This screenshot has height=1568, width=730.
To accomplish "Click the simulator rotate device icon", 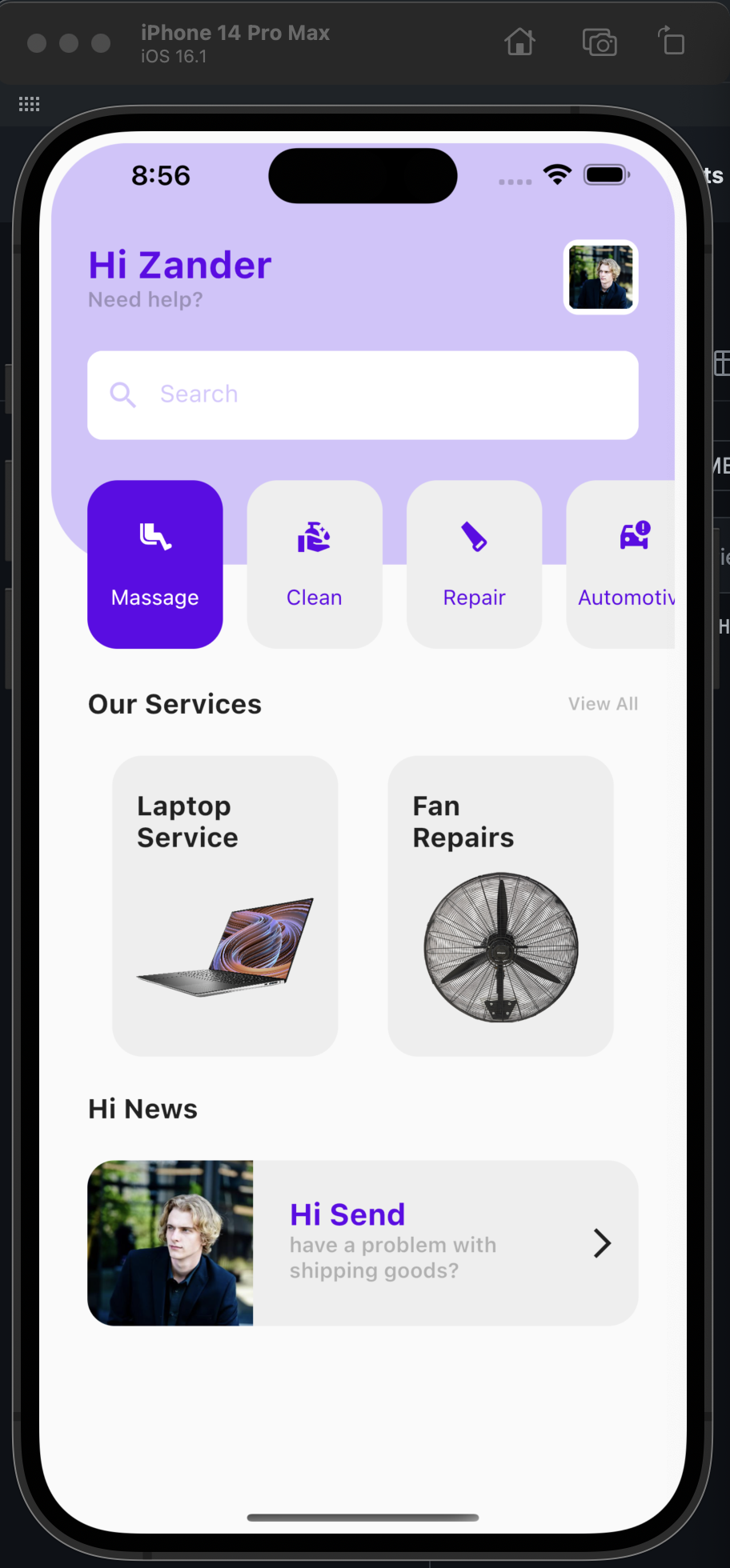I will 671,42.
